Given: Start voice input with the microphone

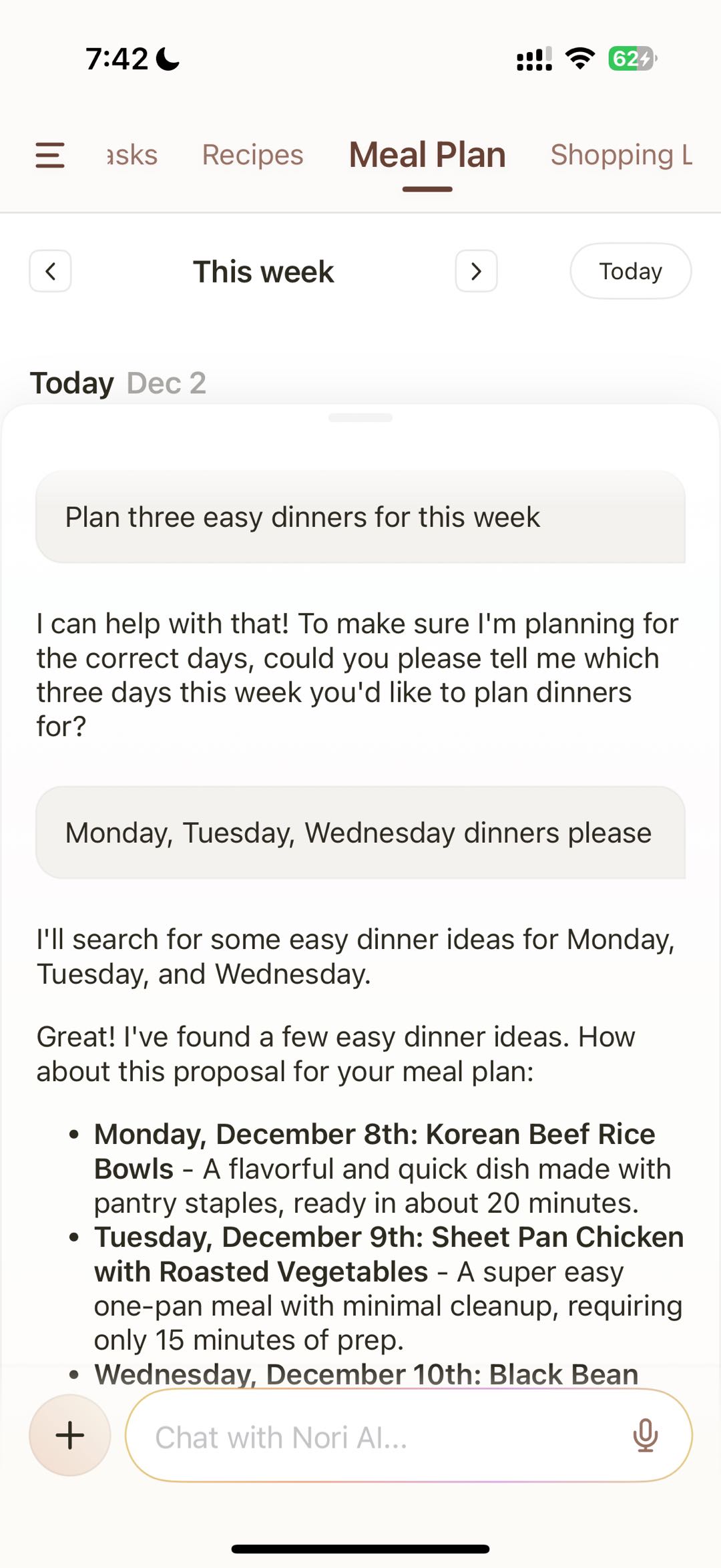Looking at the screenshot, I should click(x=645, y=1436).
